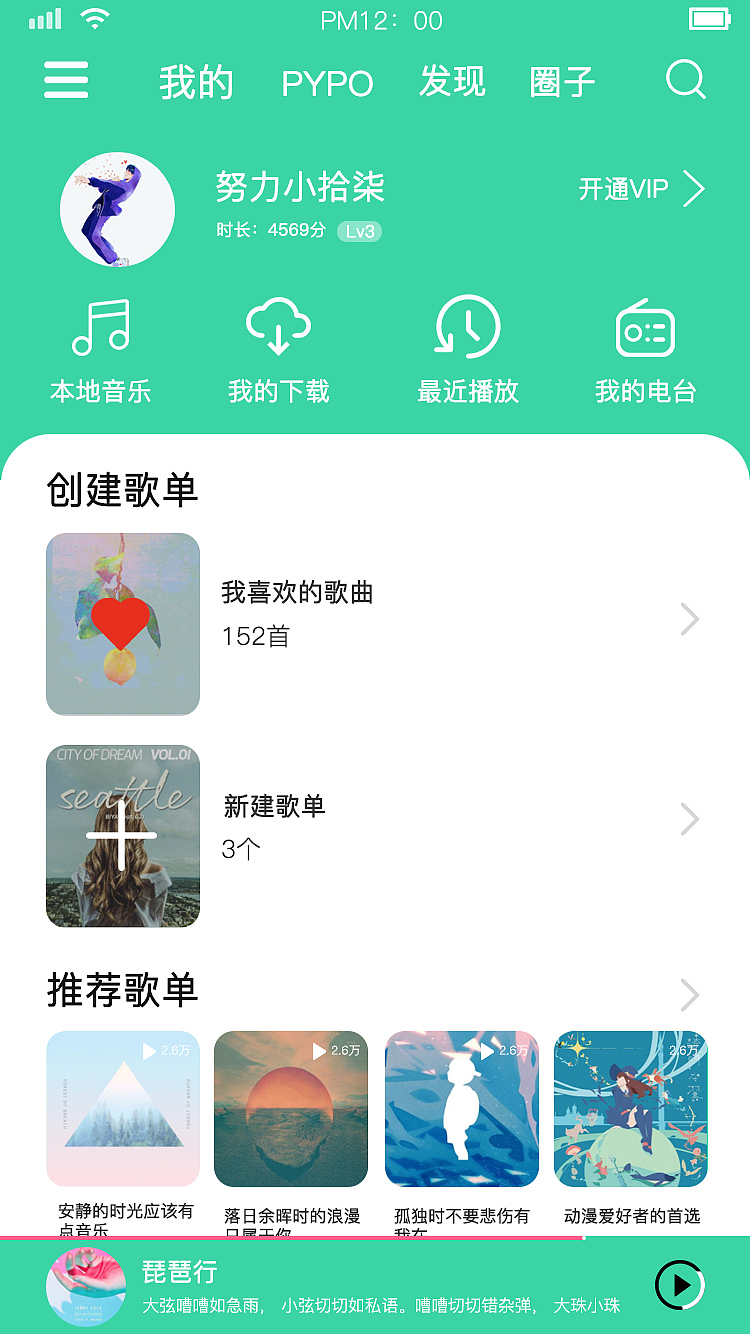Expand the 我喜欢的歌曲 playlist

point(689,619)
